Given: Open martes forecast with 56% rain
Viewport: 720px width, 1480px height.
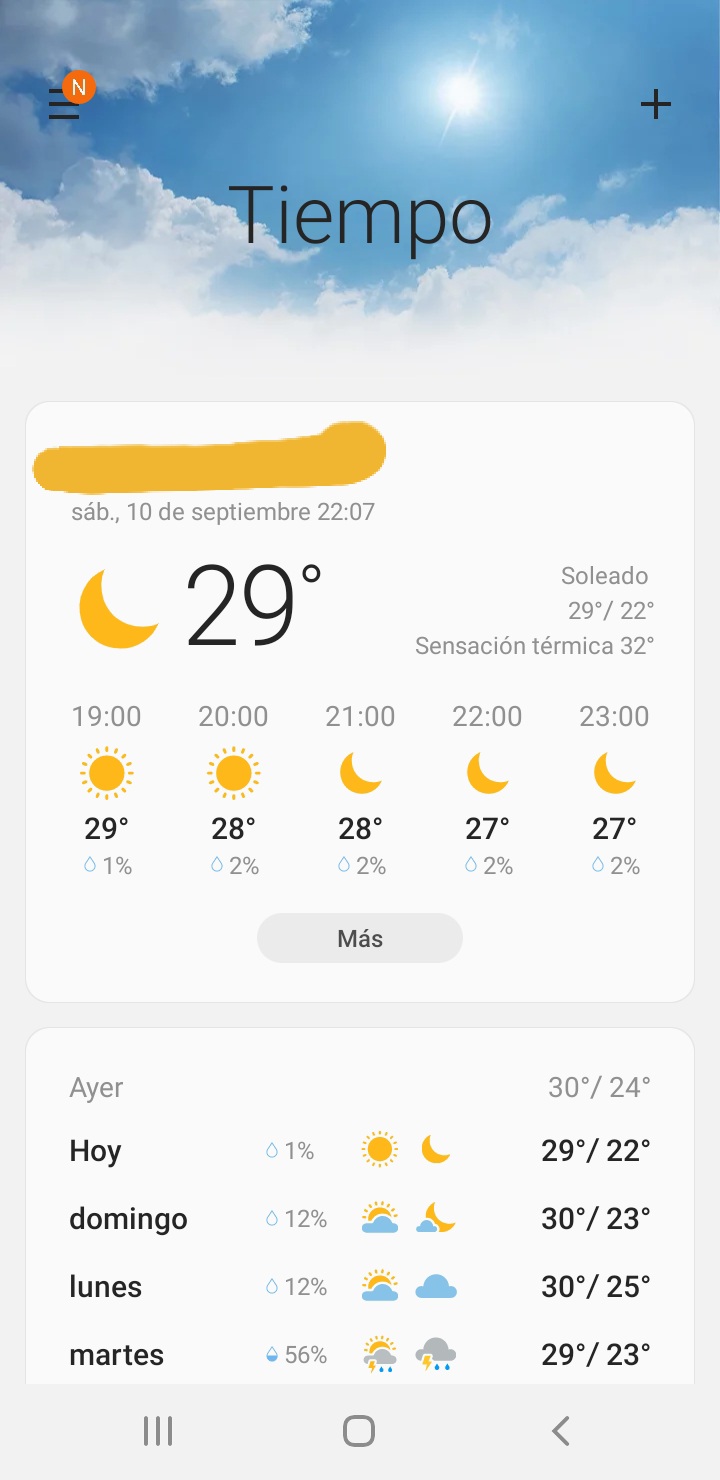Looking at the screenshot, I should tap(360, 1355).
